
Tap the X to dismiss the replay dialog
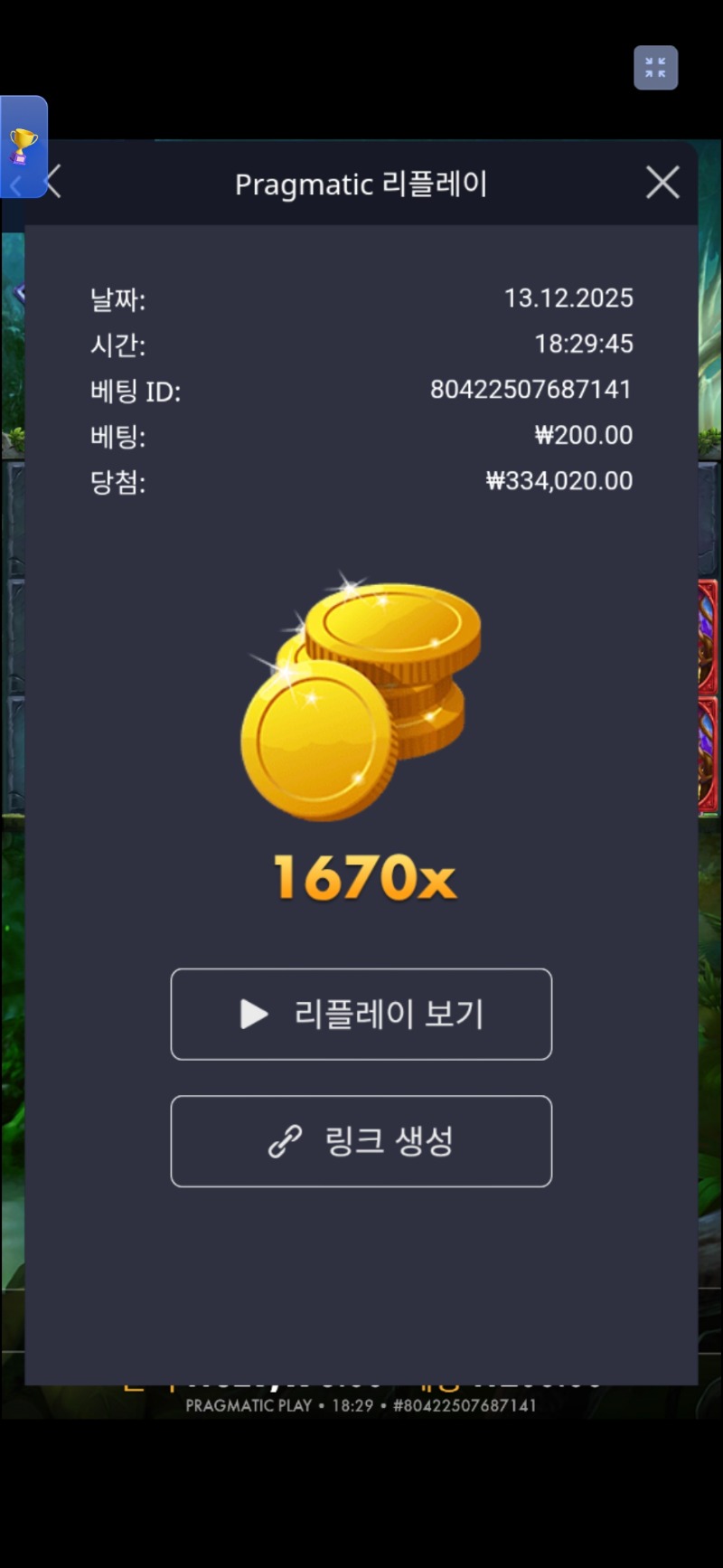[x=662, y=182]
